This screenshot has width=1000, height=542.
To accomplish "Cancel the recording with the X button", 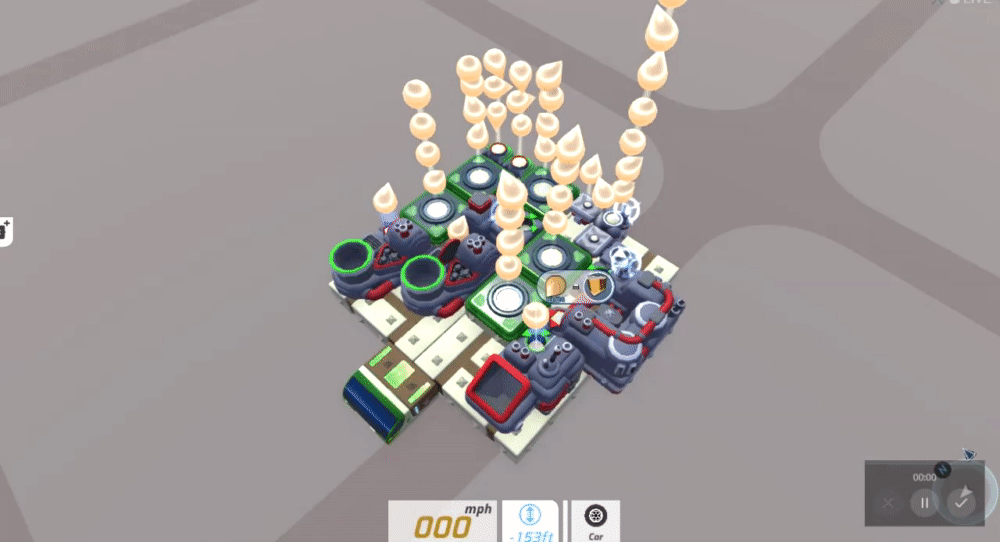I will pos(888,503).
